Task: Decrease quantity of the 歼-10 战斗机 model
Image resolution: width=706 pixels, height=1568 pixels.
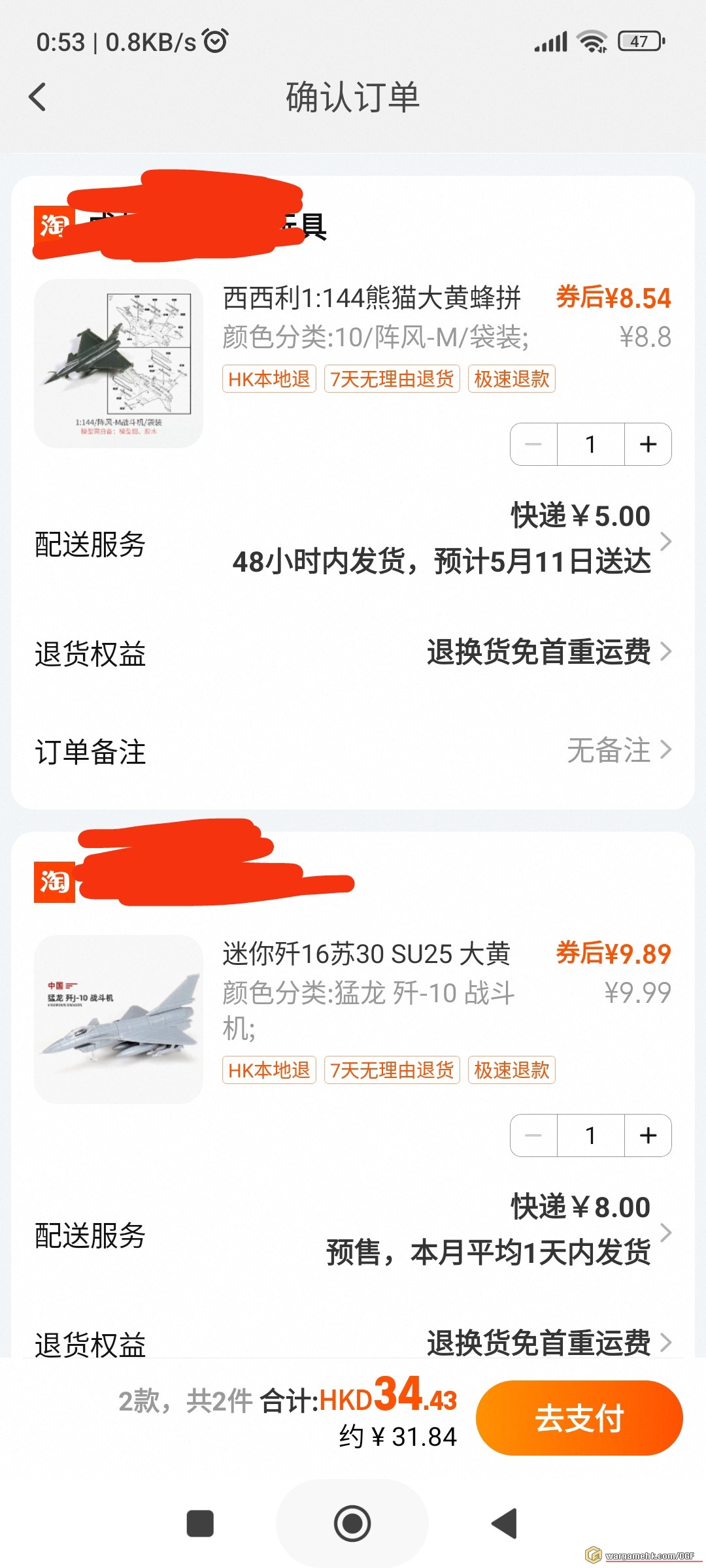Action: 533,1135
